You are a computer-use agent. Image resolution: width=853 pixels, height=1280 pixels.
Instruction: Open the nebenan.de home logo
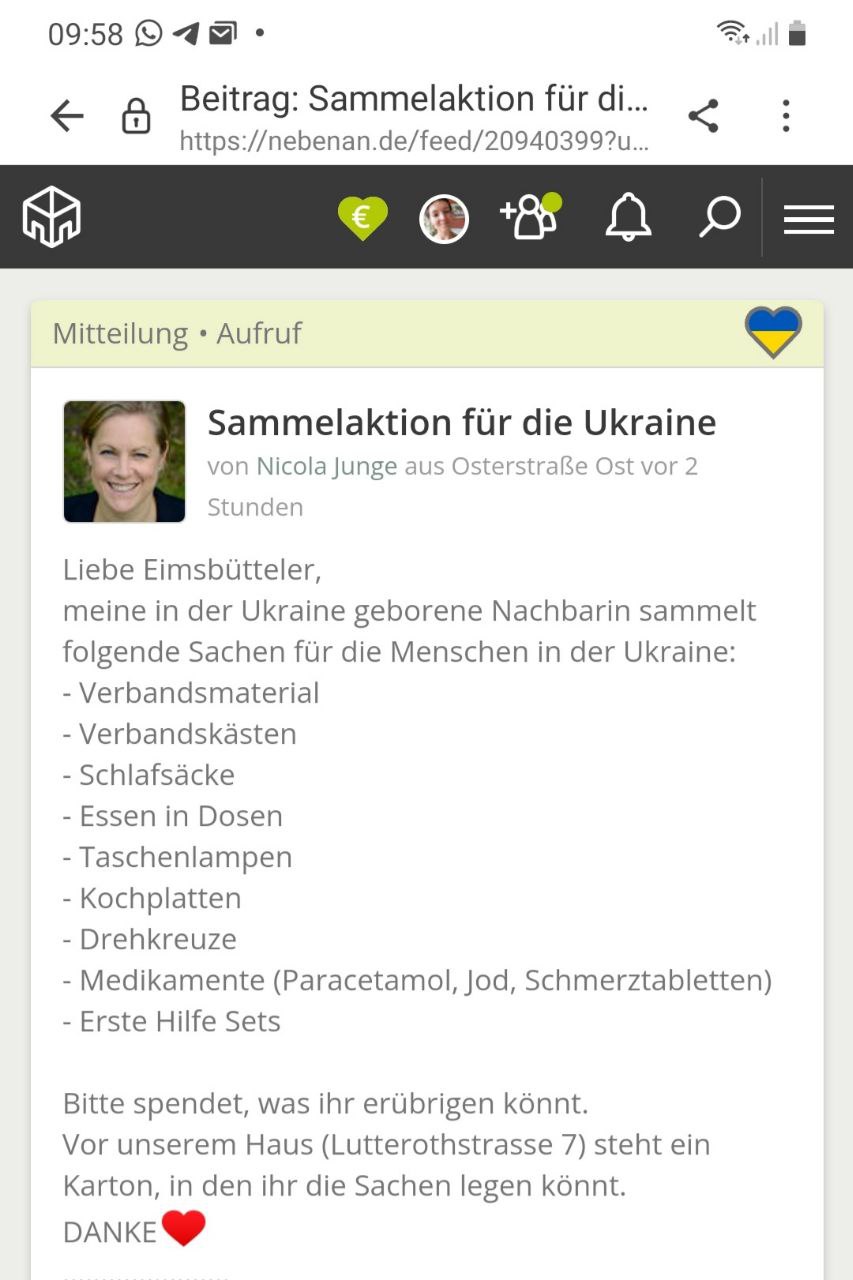point(51,217)
